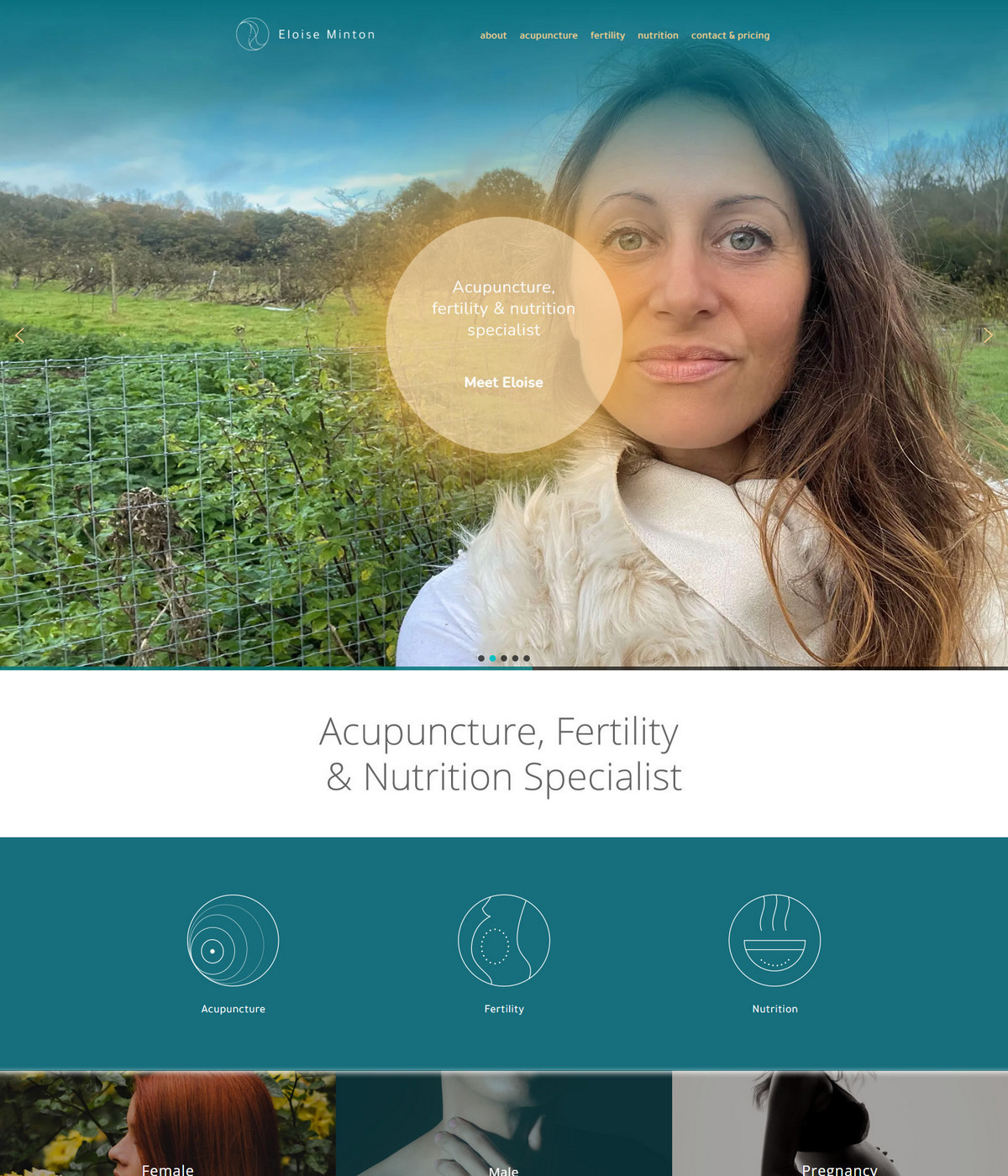
Task: Open the fertility navigation link
Action: (607, 35)
